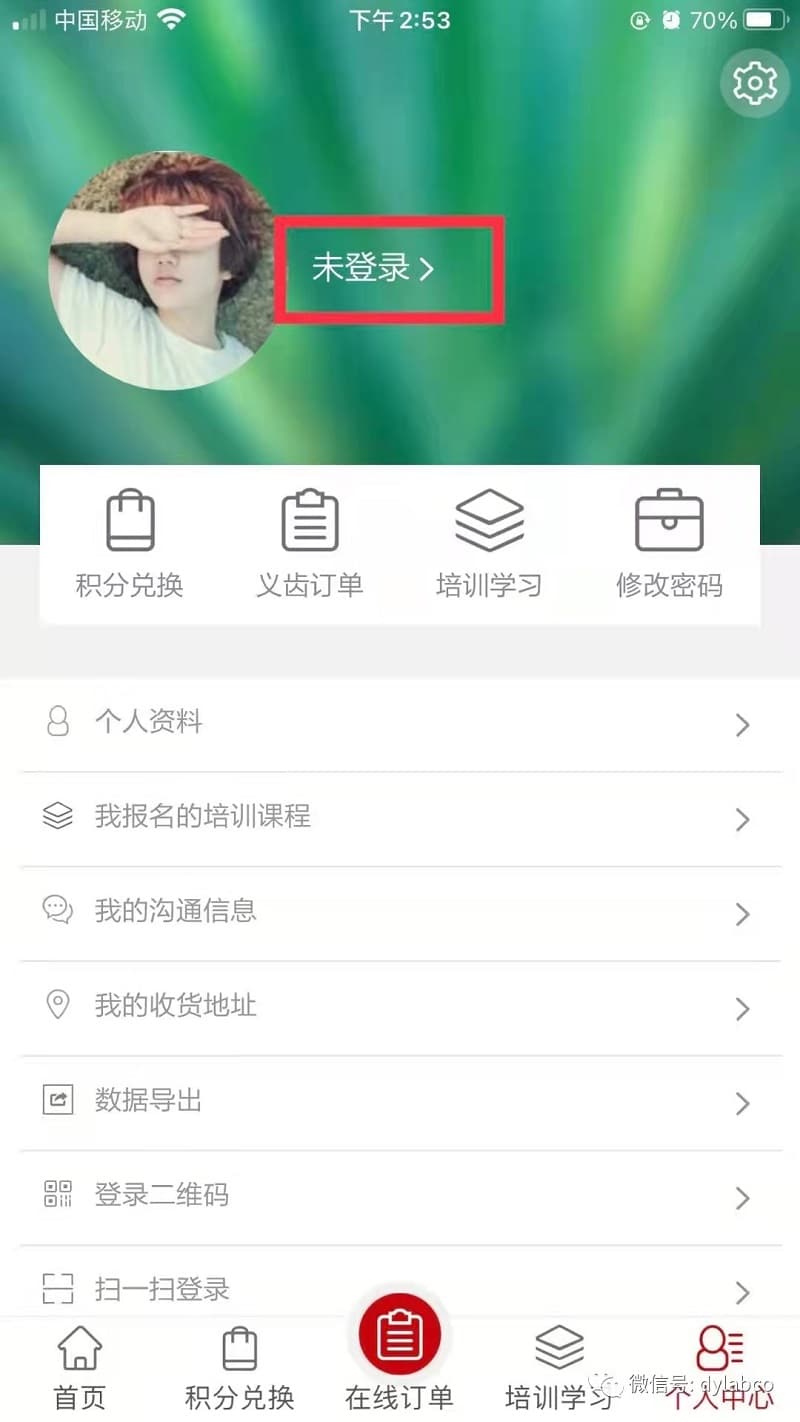Open 义齿订单 shortcut
This screenshot has height=1422, width=800.
click(x=310, y=545)
